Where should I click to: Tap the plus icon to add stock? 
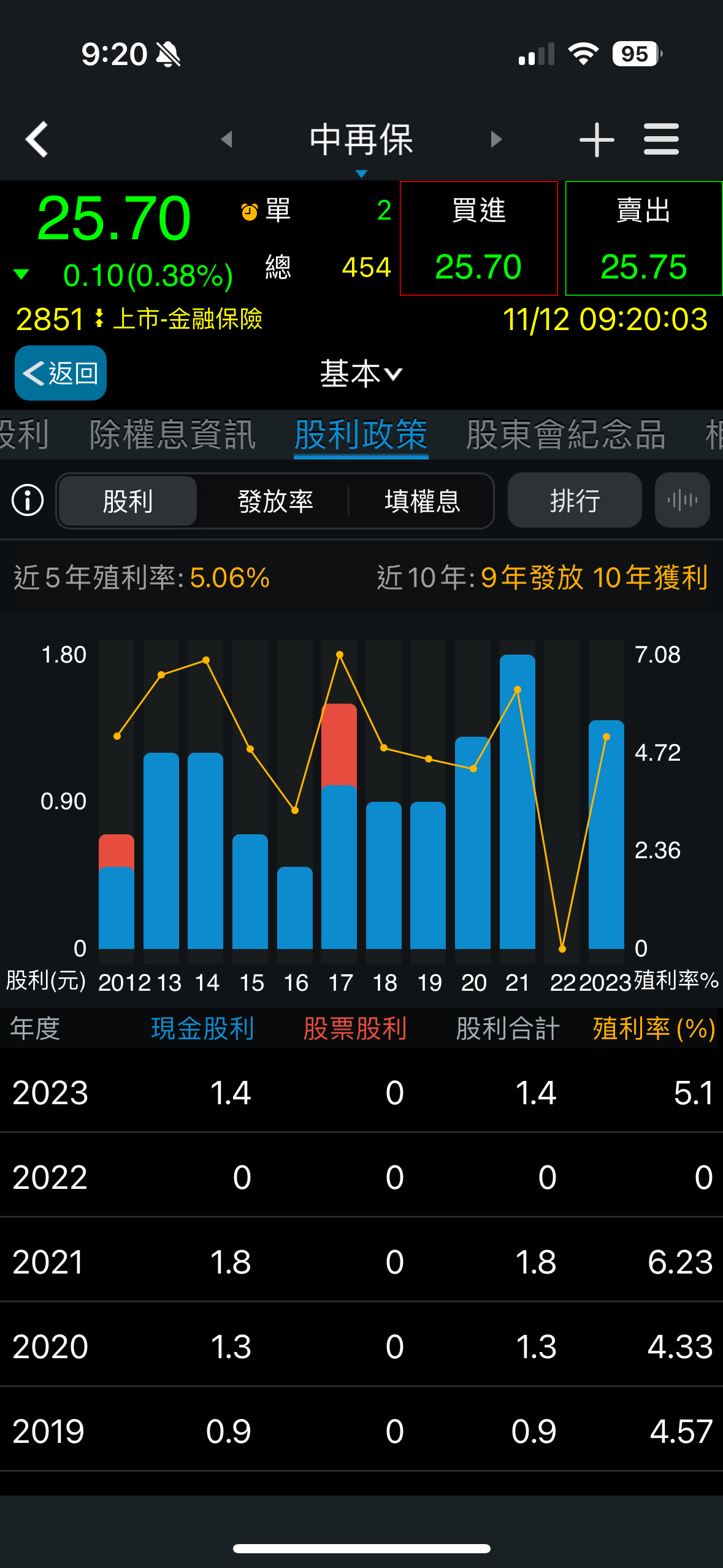pyautogui.click(x=595, y=139)
